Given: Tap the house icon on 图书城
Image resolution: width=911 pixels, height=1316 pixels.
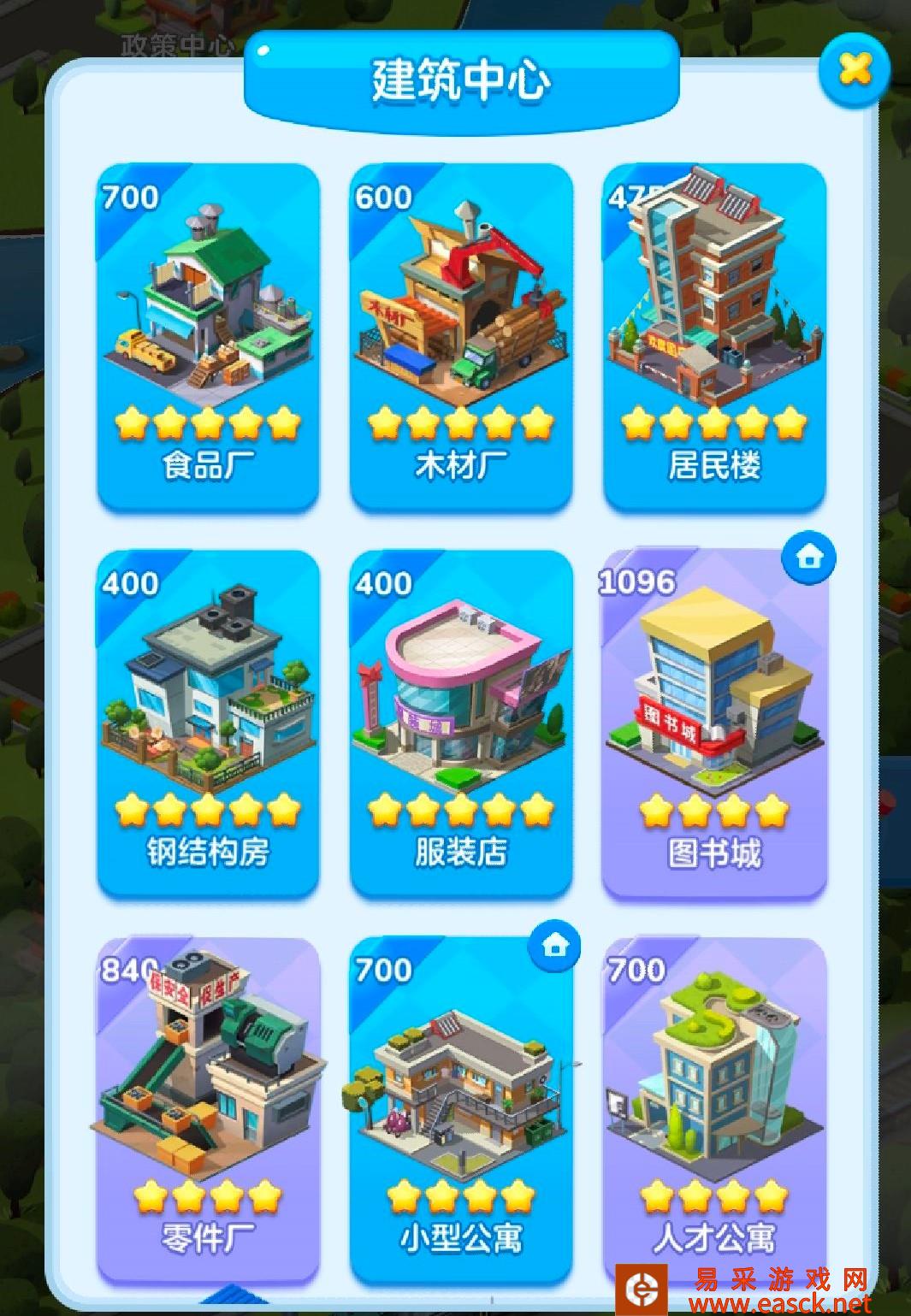Looking at the screenshot, I should click(x=808, y=558).
